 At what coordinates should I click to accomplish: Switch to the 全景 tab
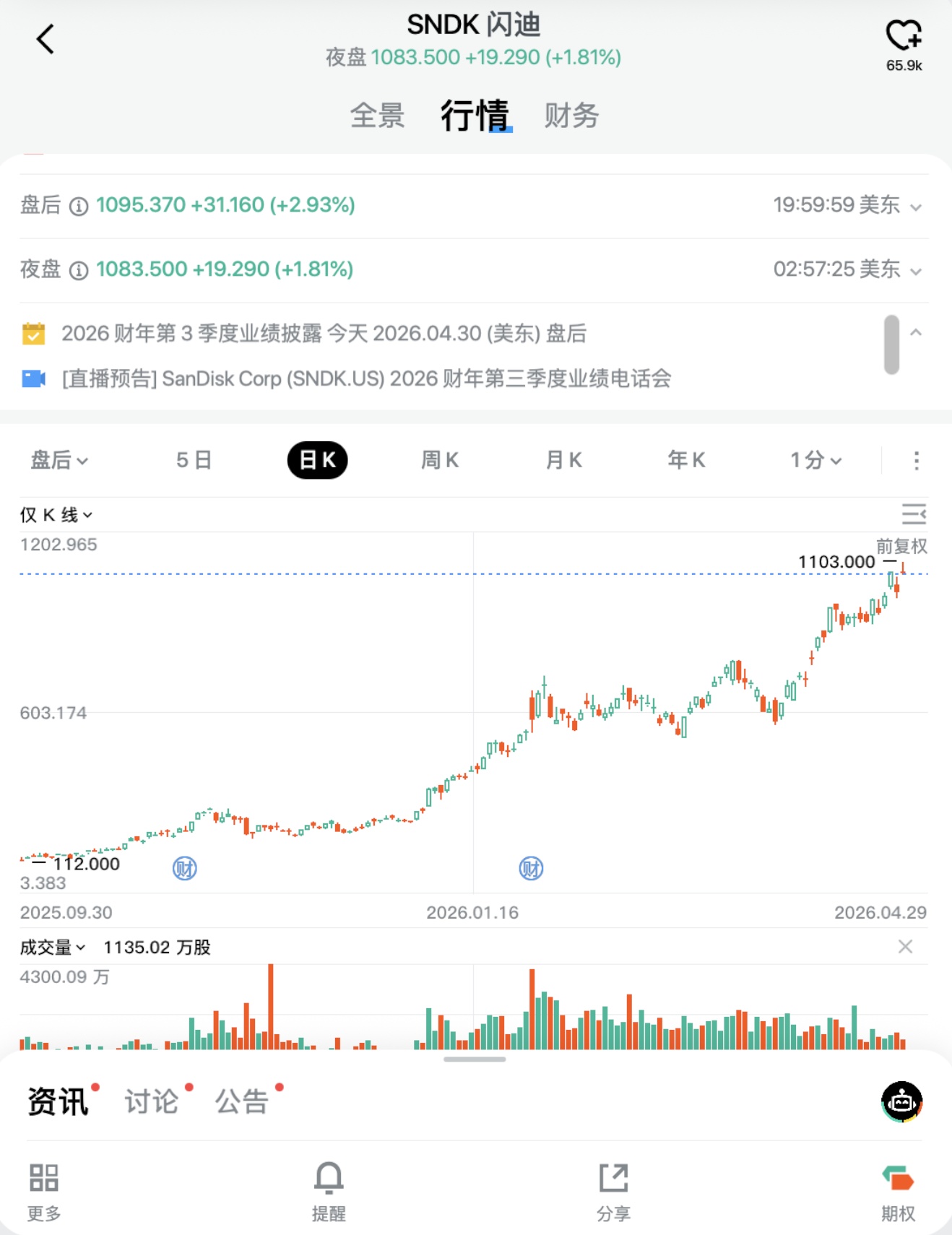377,115
